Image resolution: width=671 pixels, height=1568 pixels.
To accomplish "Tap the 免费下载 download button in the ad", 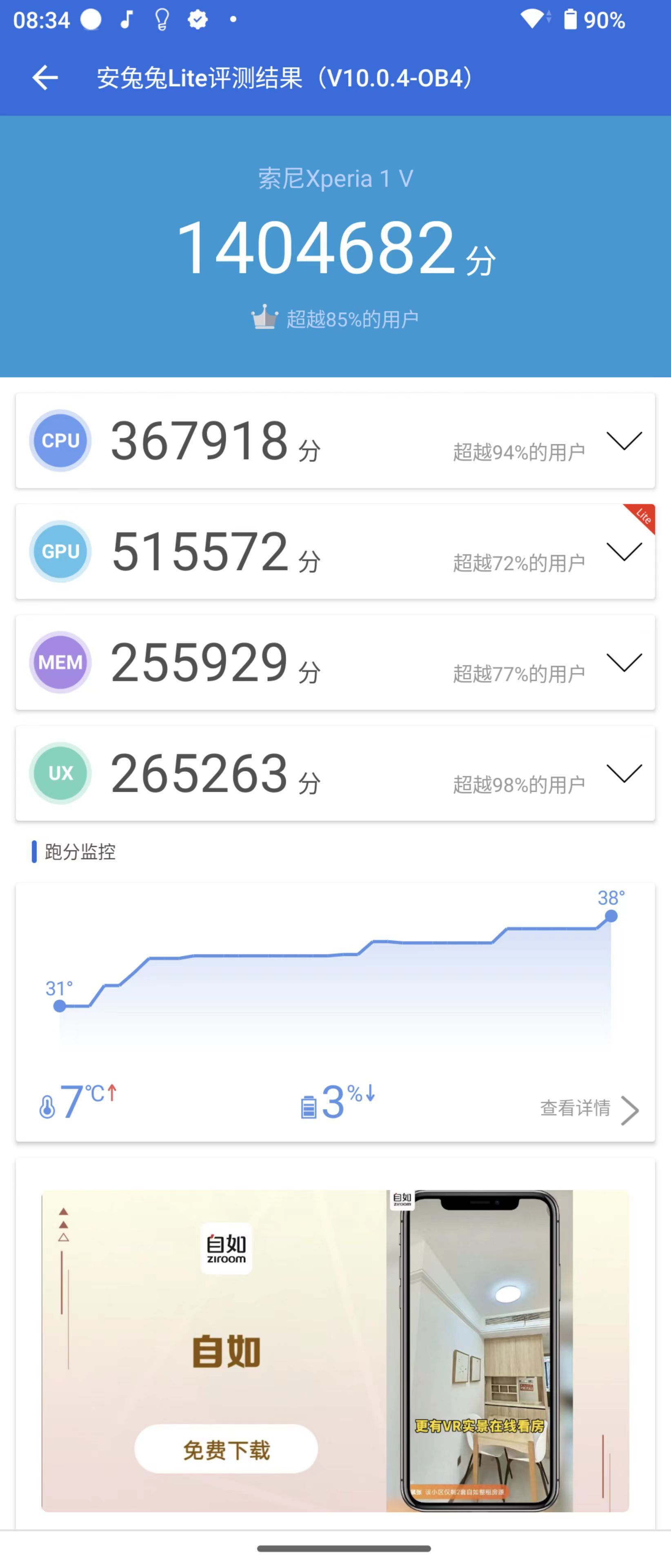I will 226,1449.
